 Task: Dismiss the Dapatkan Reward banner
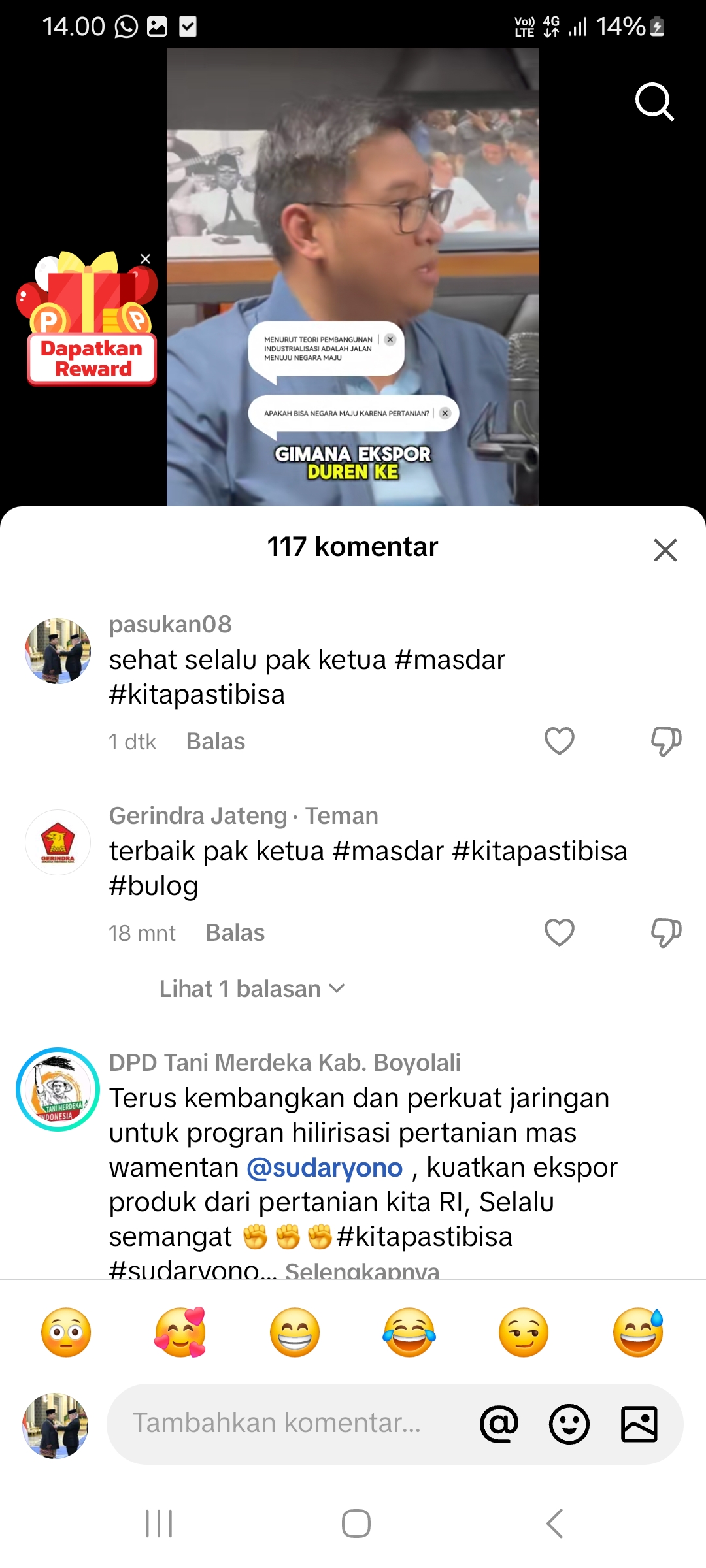click(146, 259)
